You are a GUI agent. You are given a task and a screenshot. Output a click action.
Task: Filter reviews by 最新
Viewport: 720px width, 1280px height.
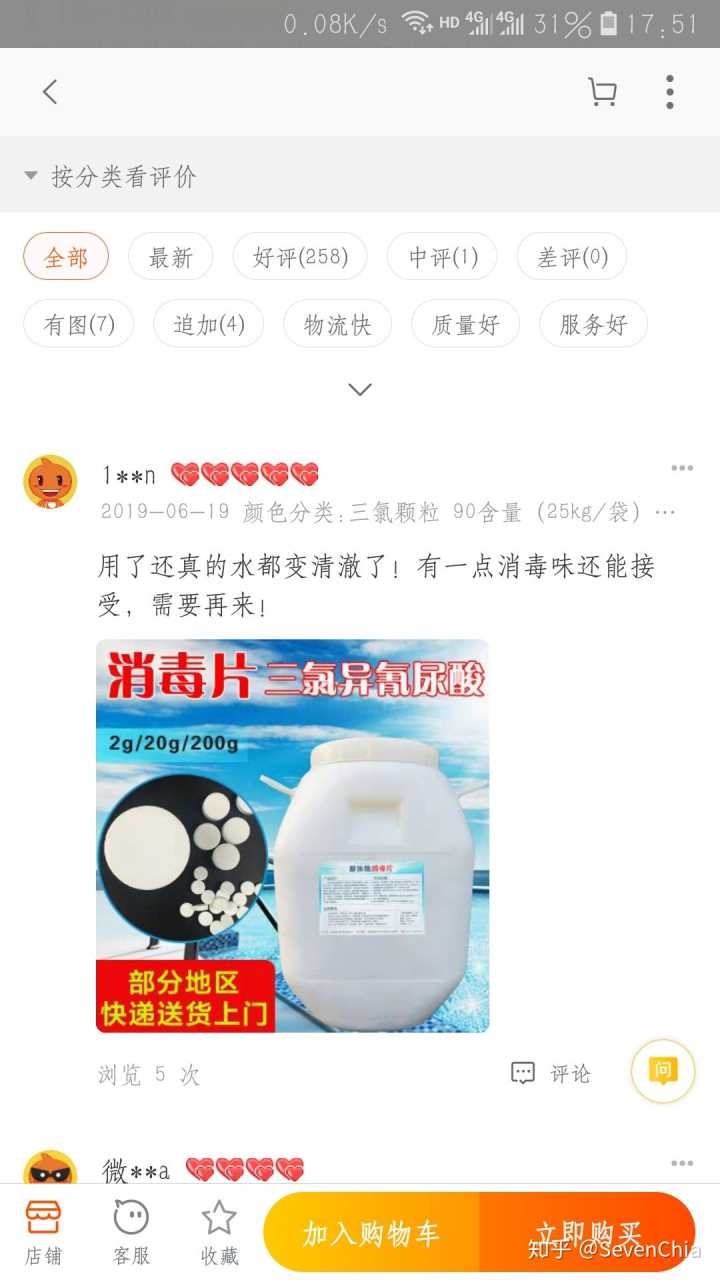(x=170, y=257)
